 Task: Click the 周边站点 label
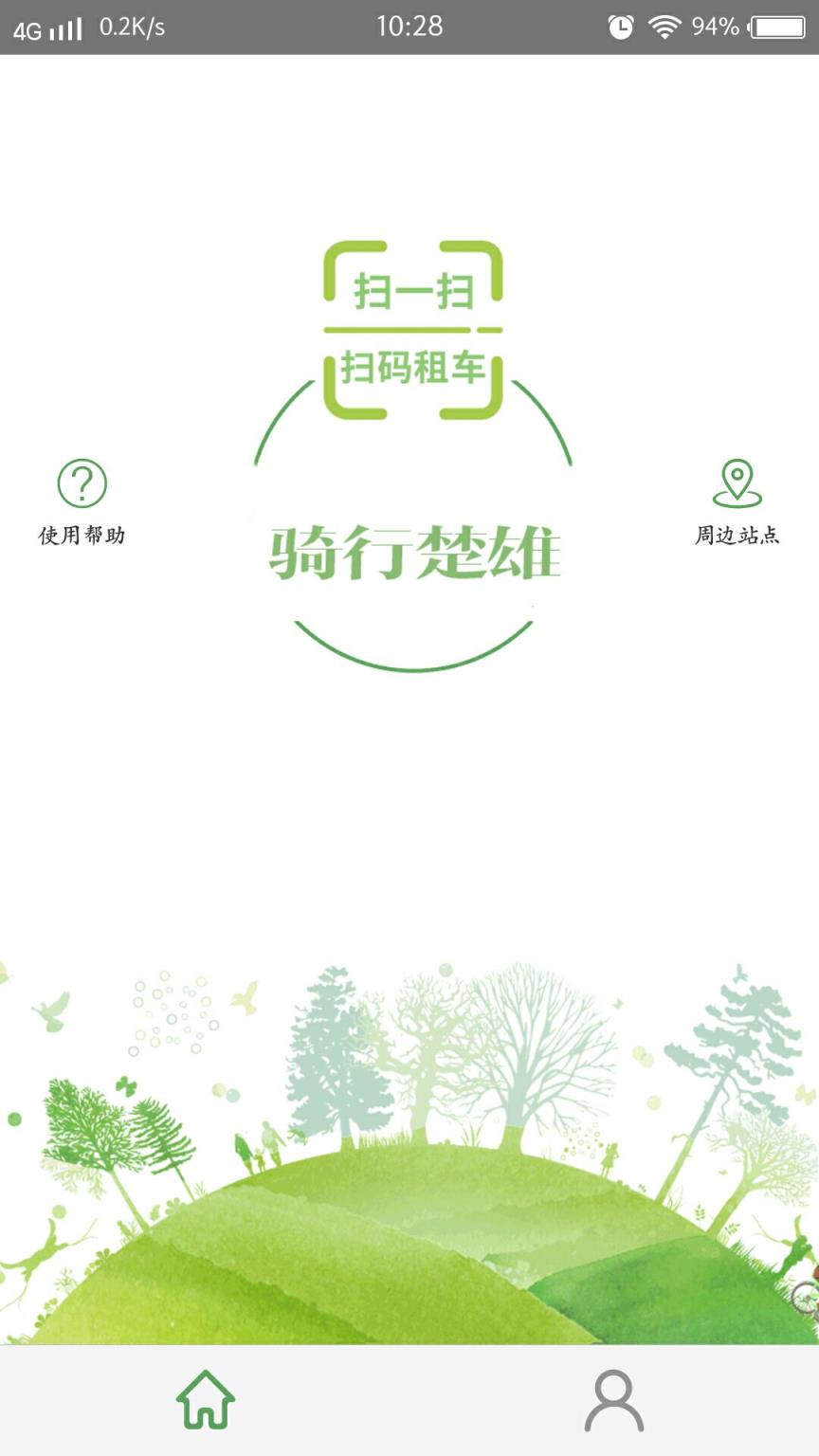[738, 536]
